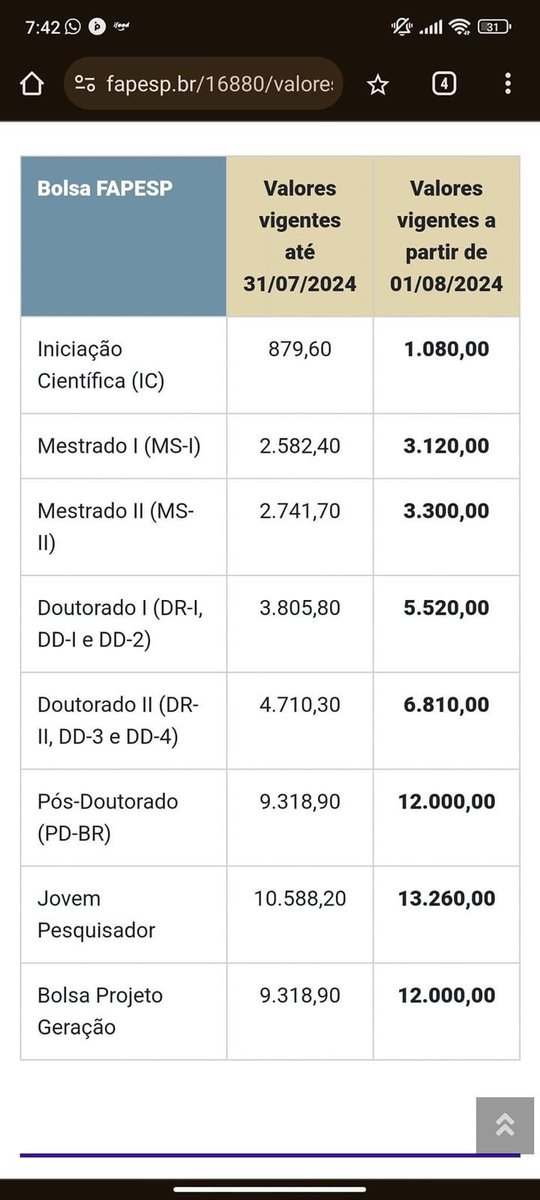Image resolution: width=540 pixels, height=1200 pixels.
Task: Jump back to top with double-arrow button
Action: [x=505, y=1124]
